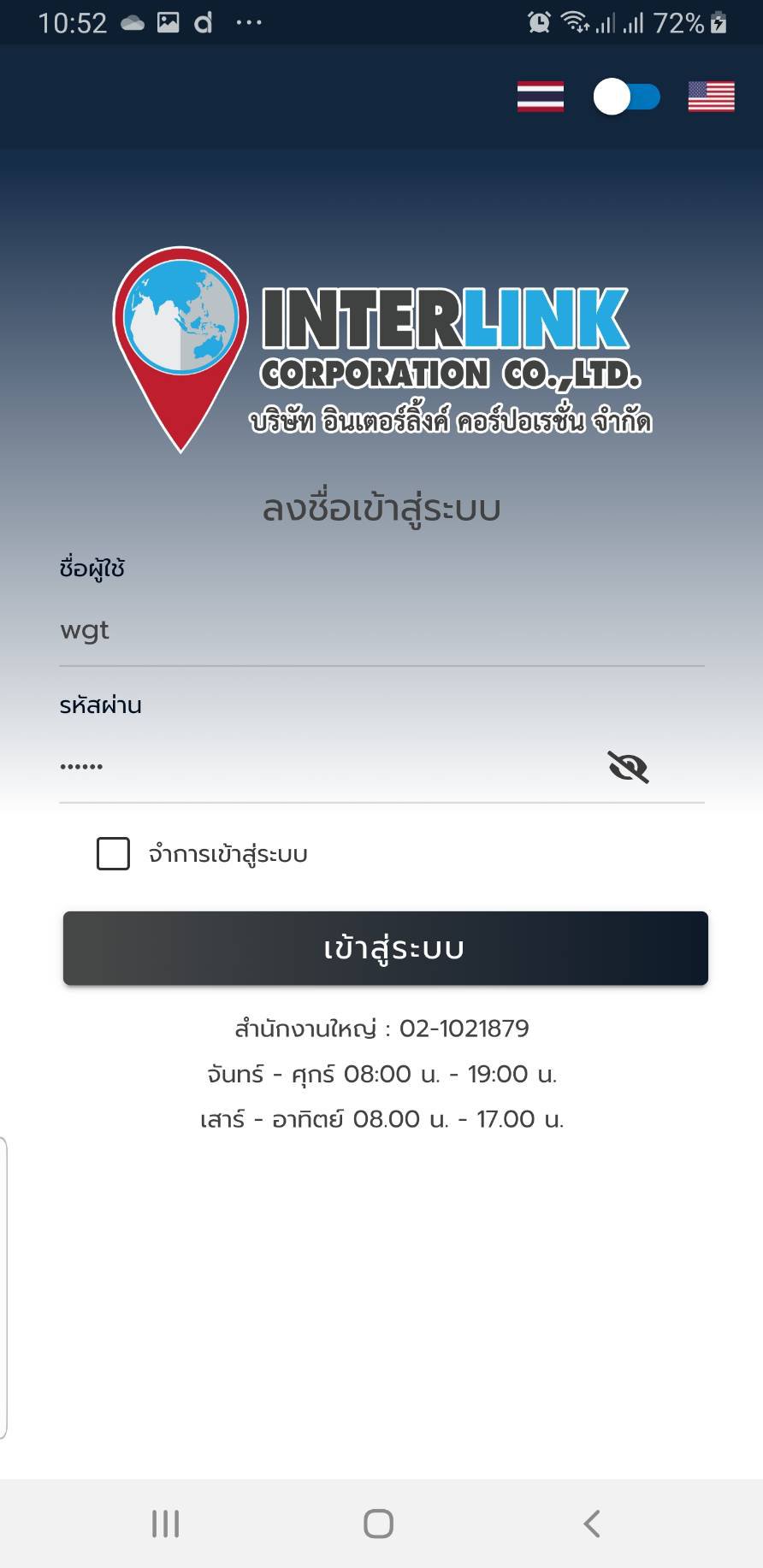
Task: Tap the back navigation arrow
Action: pos(593,1523)
